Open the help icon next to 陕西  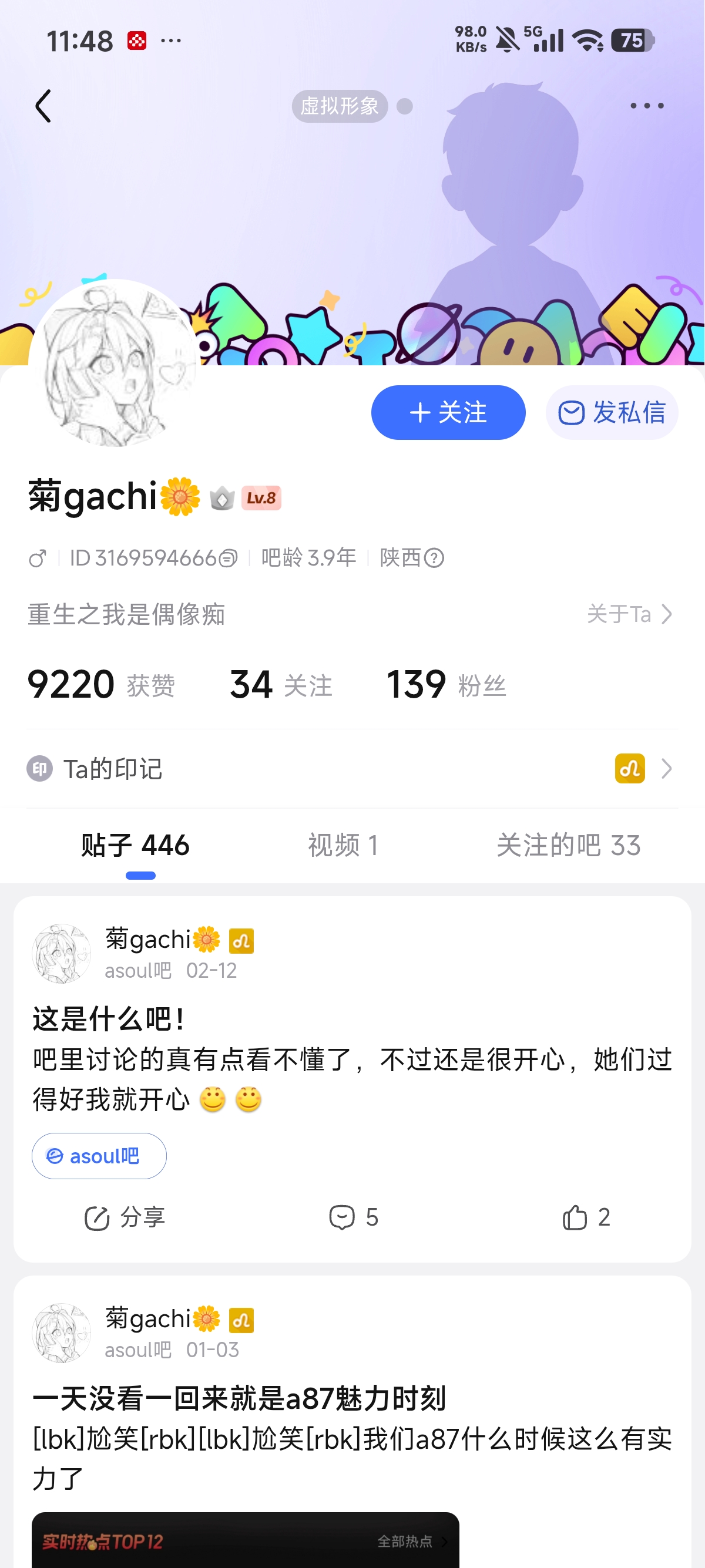click(x=434, y=558)
